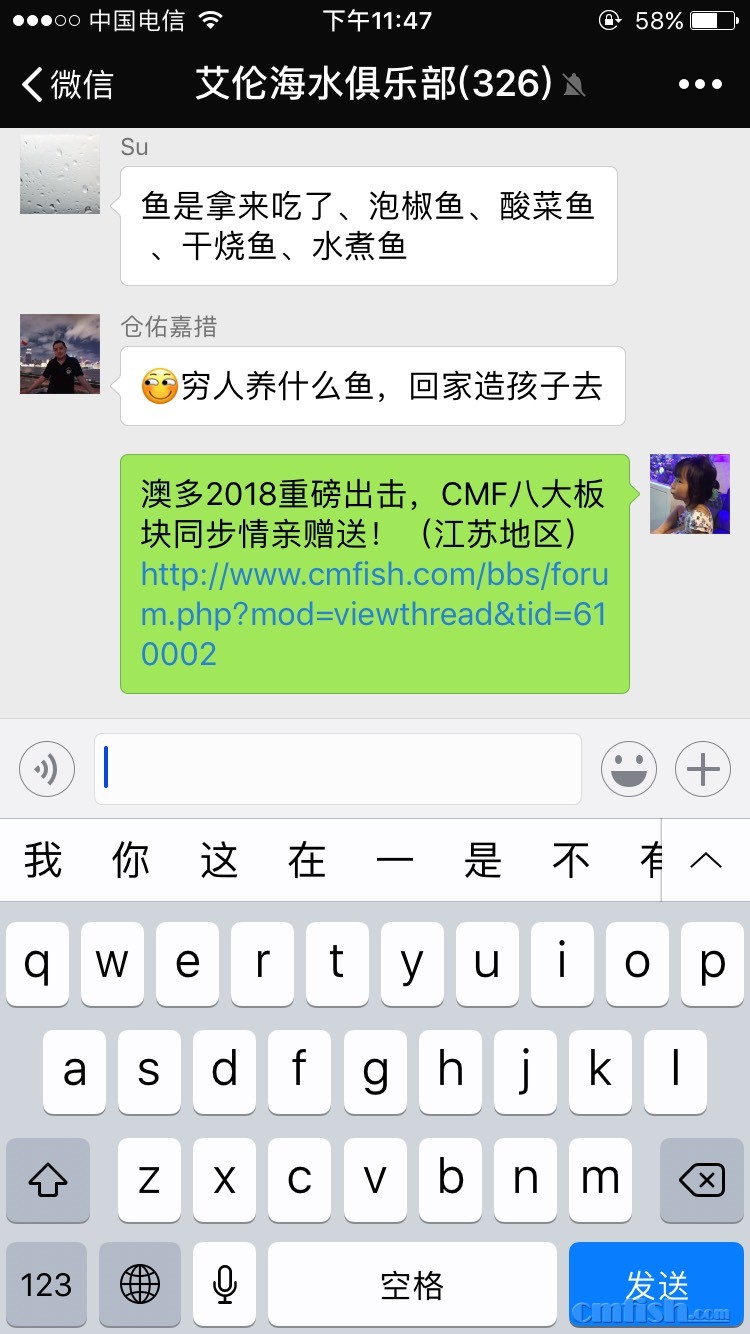The image size is (750, 1334).
Task: View Su's profile avatar
Action: [x=60, y=175]
